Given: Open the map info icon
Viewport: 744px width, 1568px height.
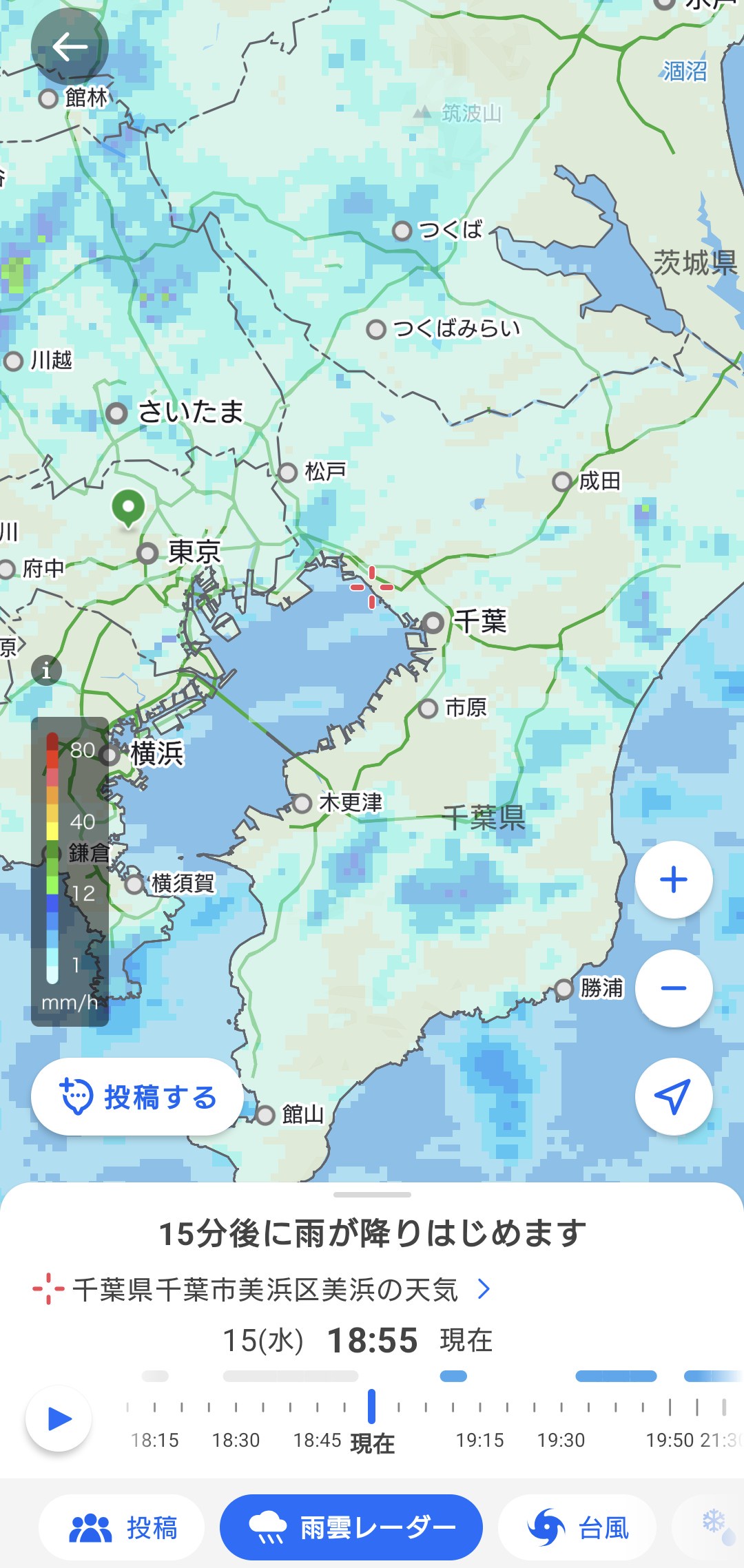Looking at the screenshot, I should [x=46, y=670].
